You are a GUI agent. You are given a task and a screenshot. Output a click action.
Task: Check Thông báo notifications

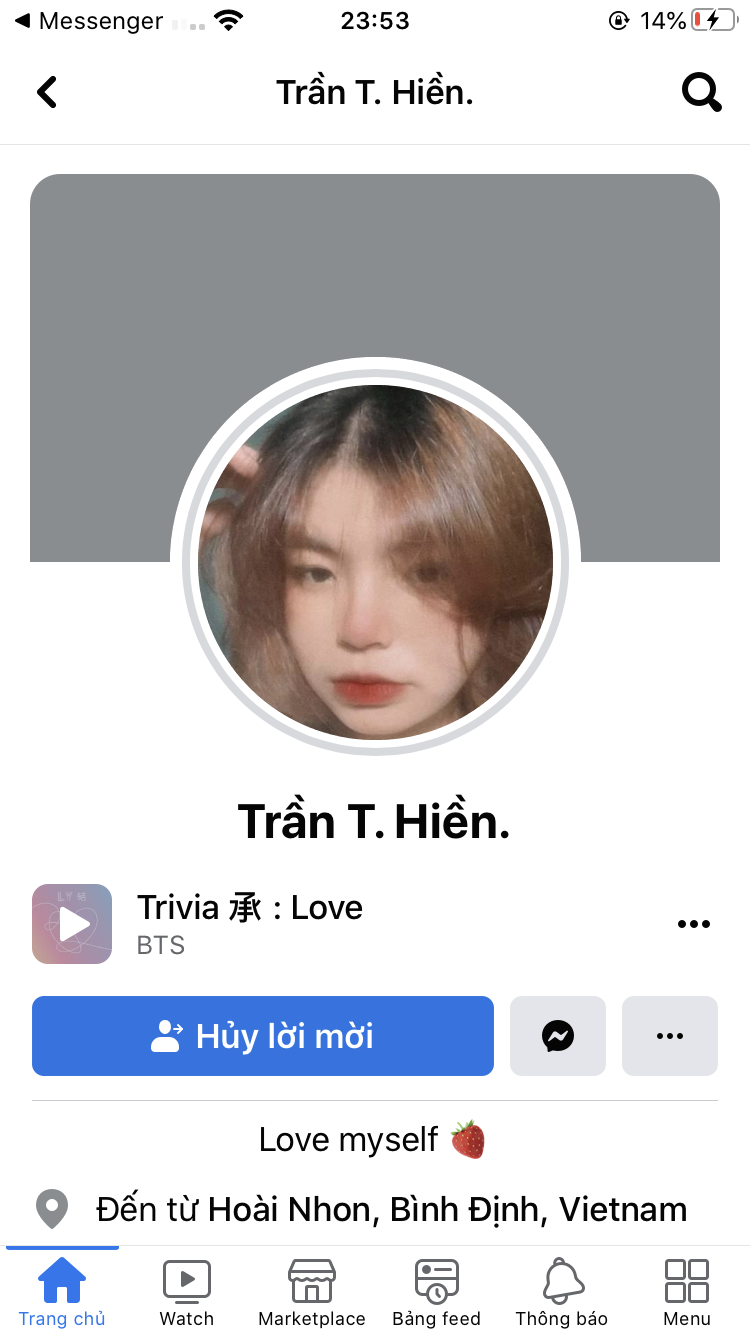point(562,1292)
